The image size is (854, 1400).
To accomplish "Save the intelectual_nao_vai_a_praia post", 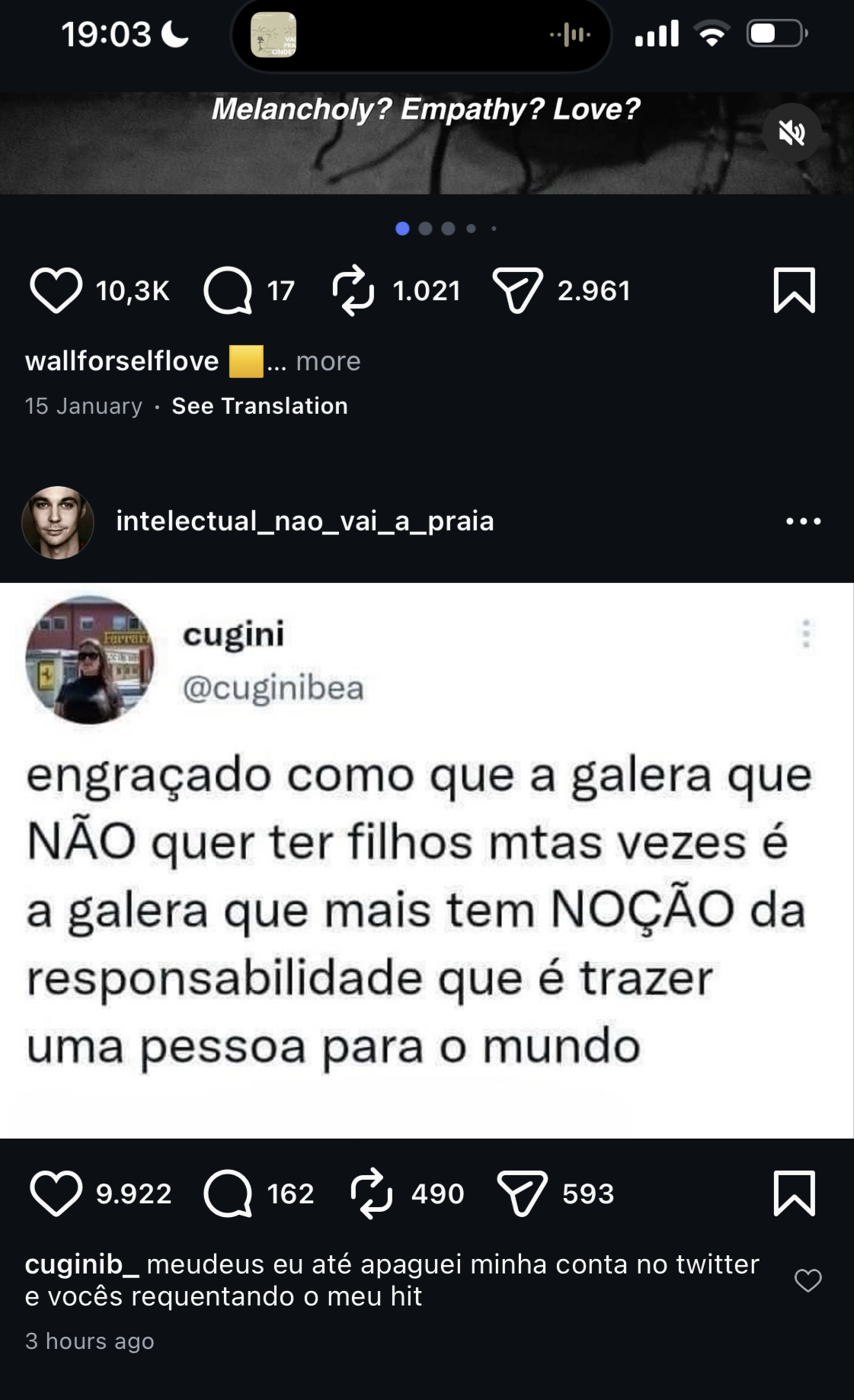I will tap(794, 1193).
